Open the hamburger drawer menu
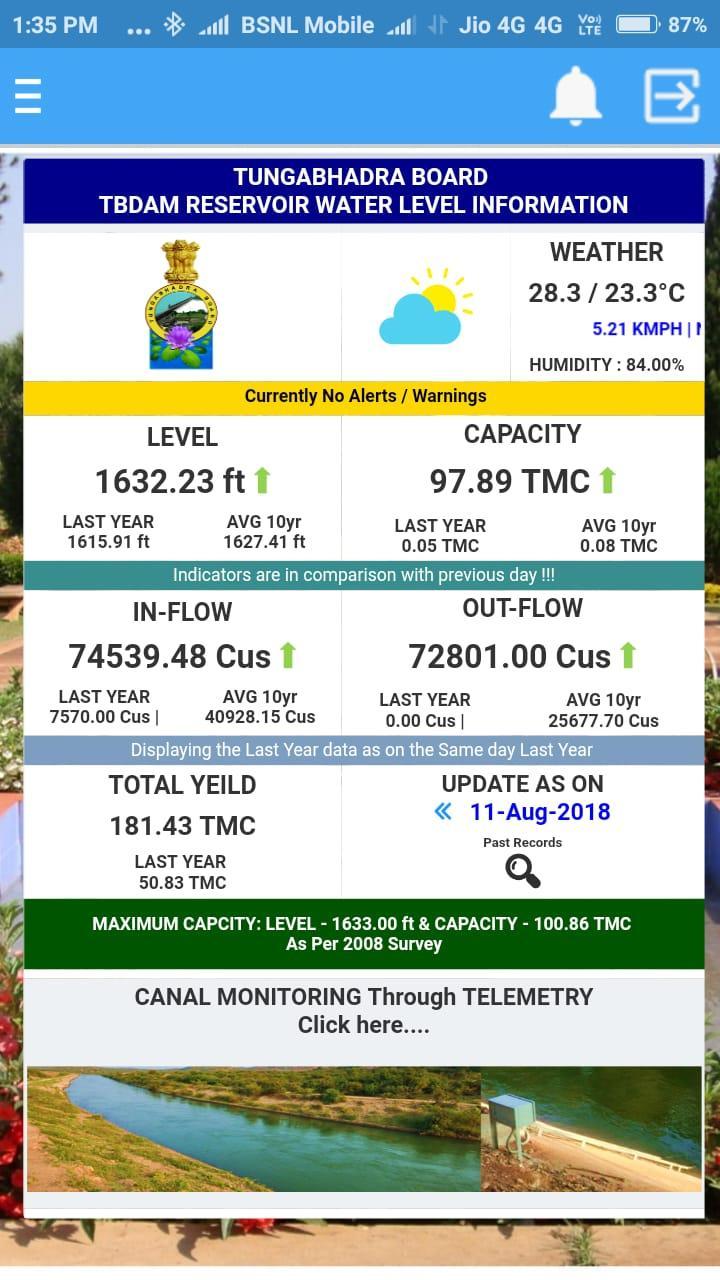This screenshot has width=720, height=1280. 28,97
